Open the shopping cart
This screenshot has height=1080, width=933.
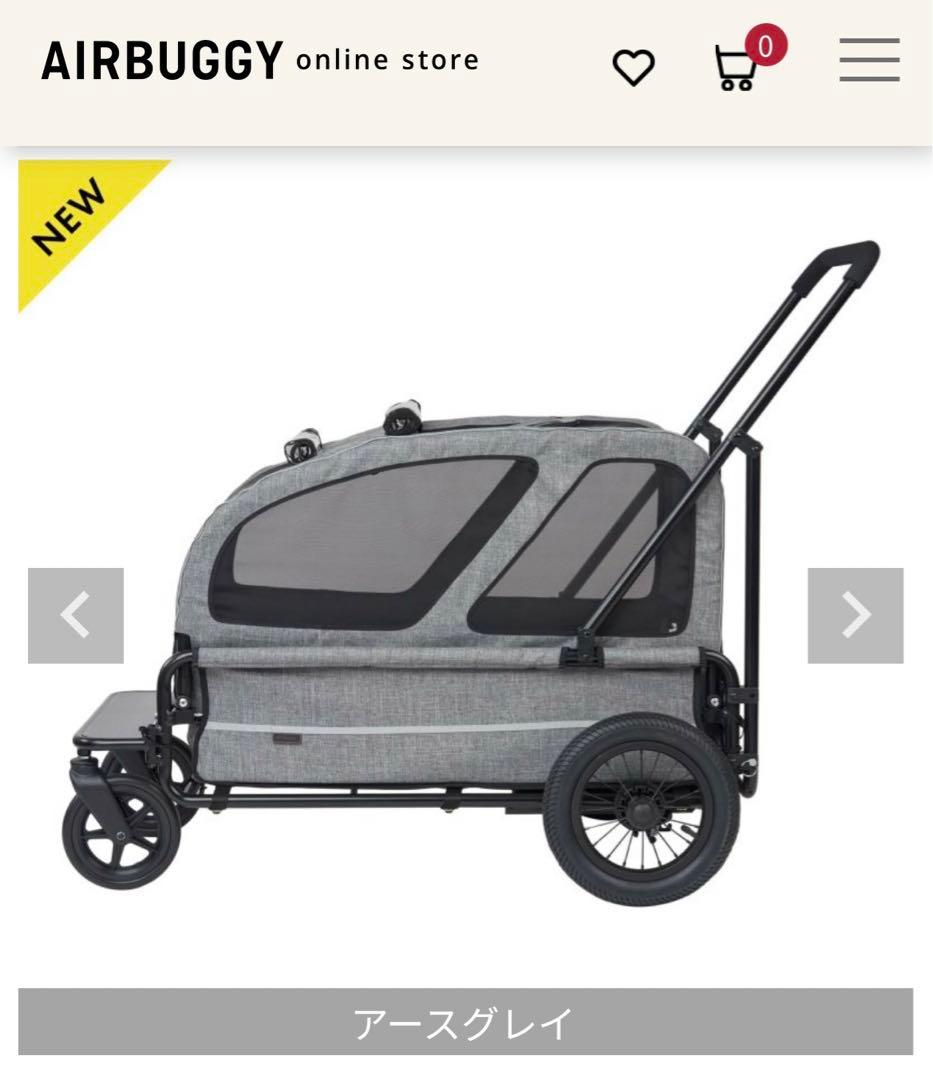(738, 68)
